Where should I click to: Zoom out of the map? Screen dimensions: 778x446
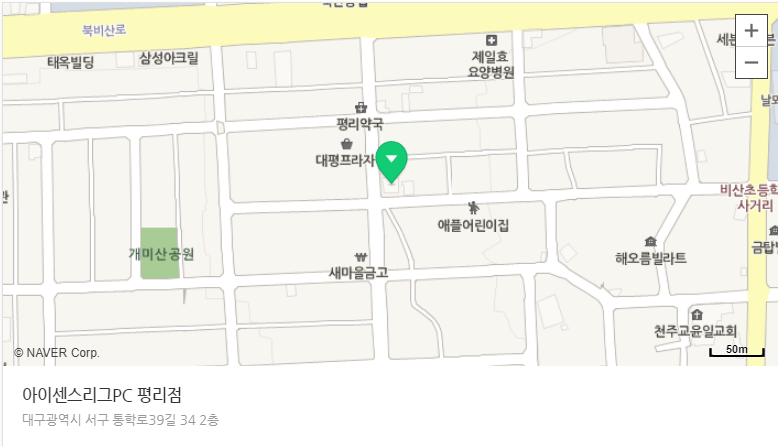(x=751, y=62)
